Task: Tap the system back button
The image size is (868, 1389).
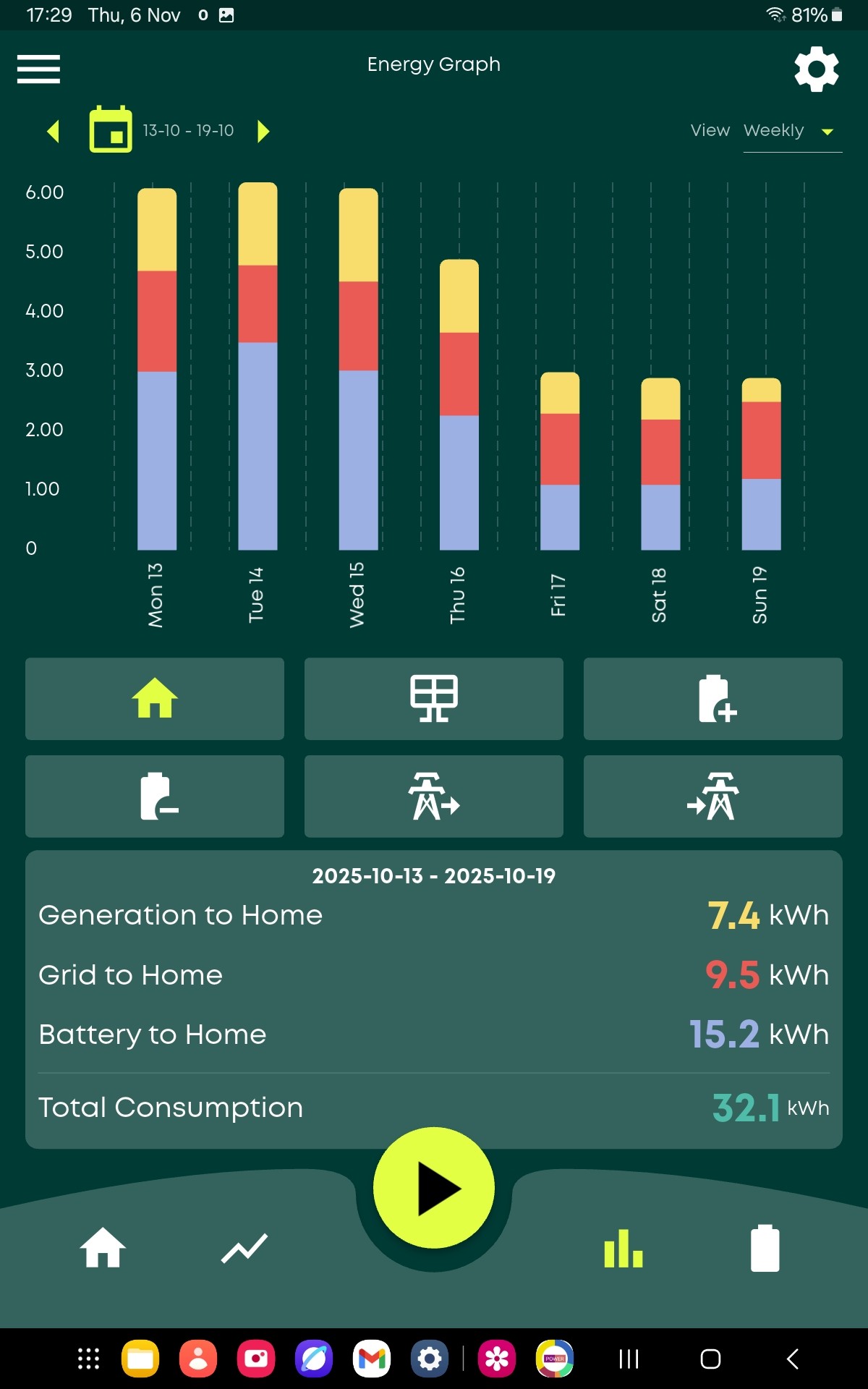Action: pos(793,1359)
